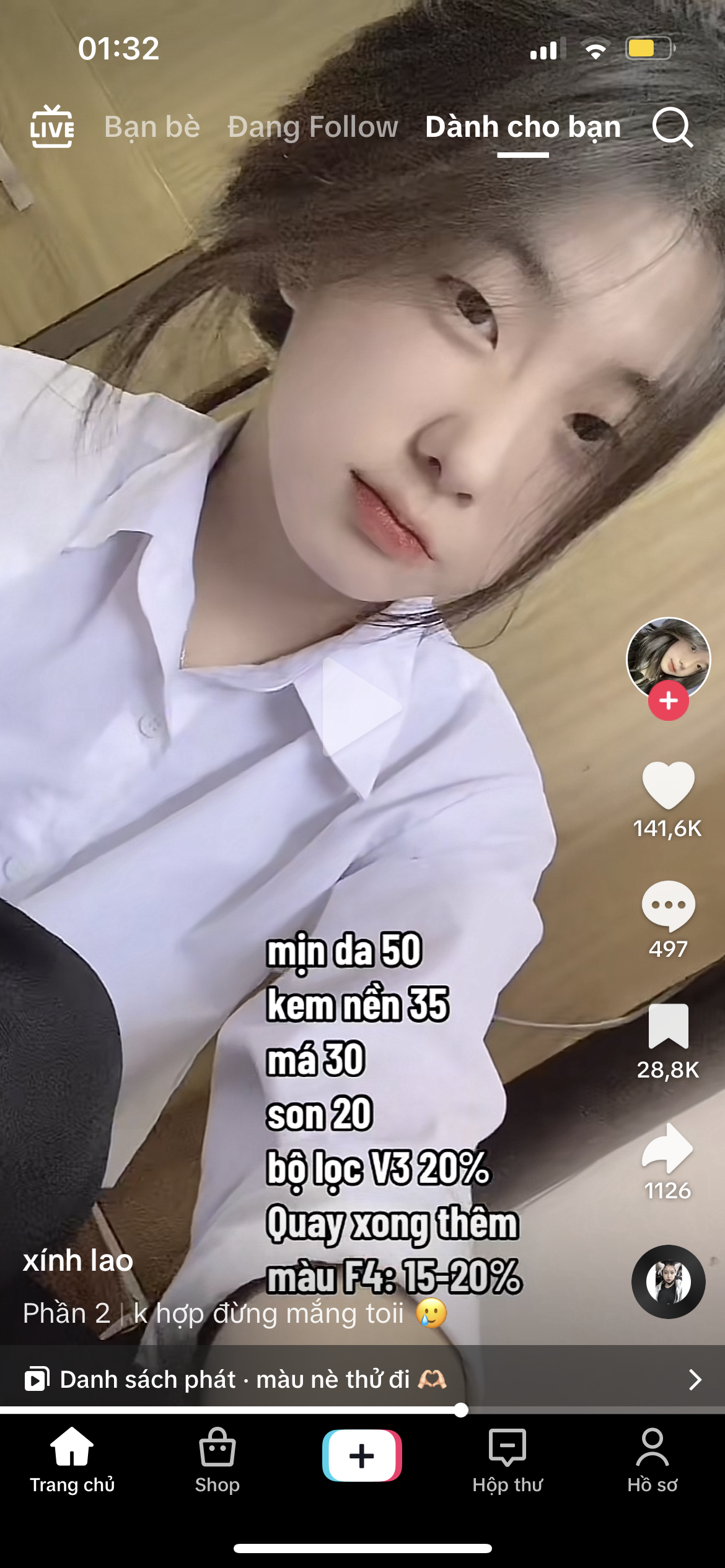The width and height of the screenshot is (725, 1568).
Task: Switch to the Đang Follow tab
Action: (312, 127)
